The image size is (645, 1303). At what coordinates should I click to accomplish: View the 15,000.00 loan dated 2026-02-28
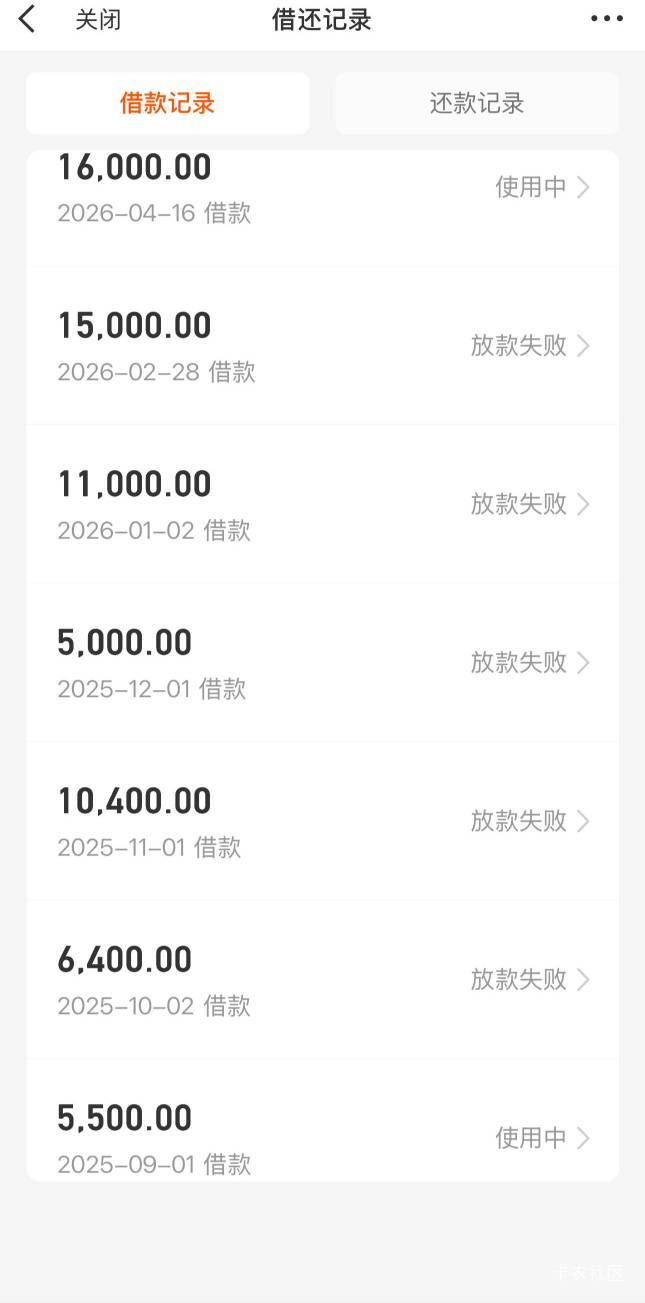322,345
